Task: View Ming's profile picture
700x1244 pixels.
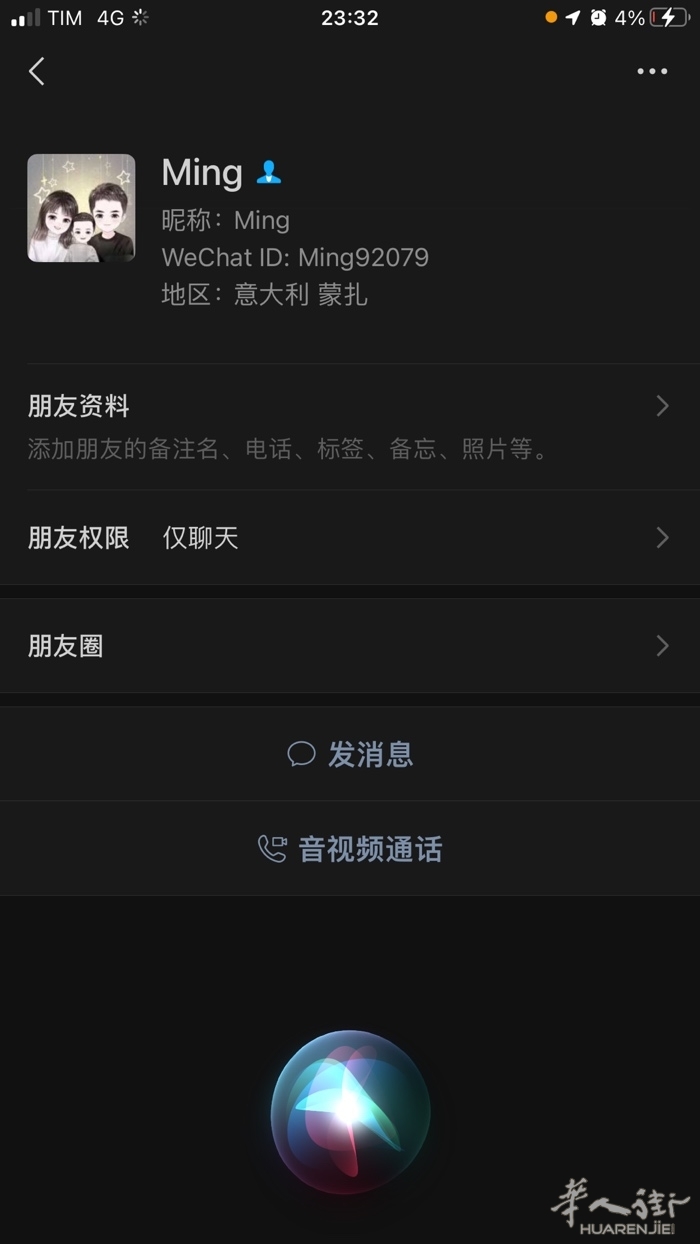Action: tap(81, 208)
